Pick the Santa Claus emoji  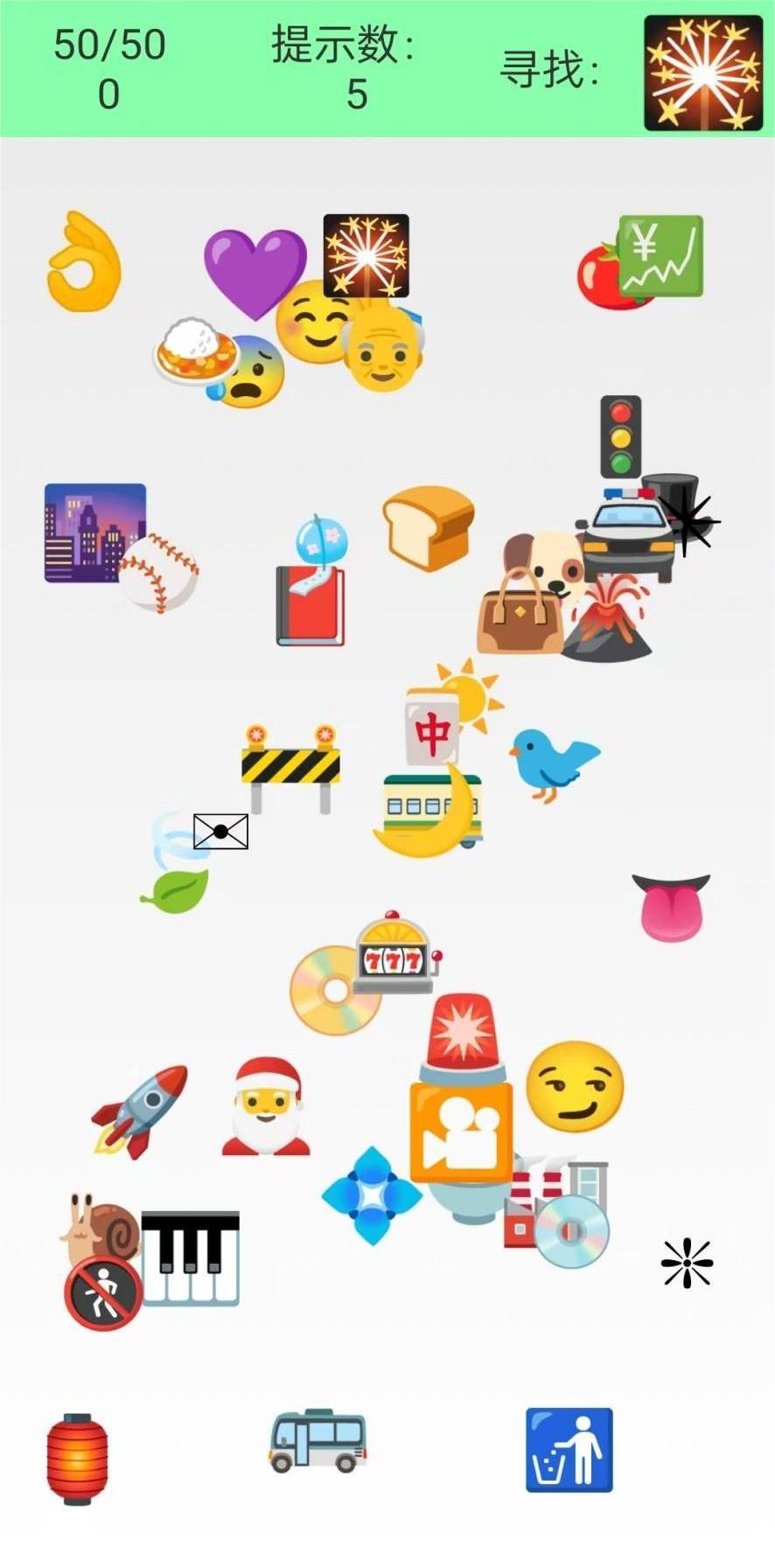[x=266, y=1107]
